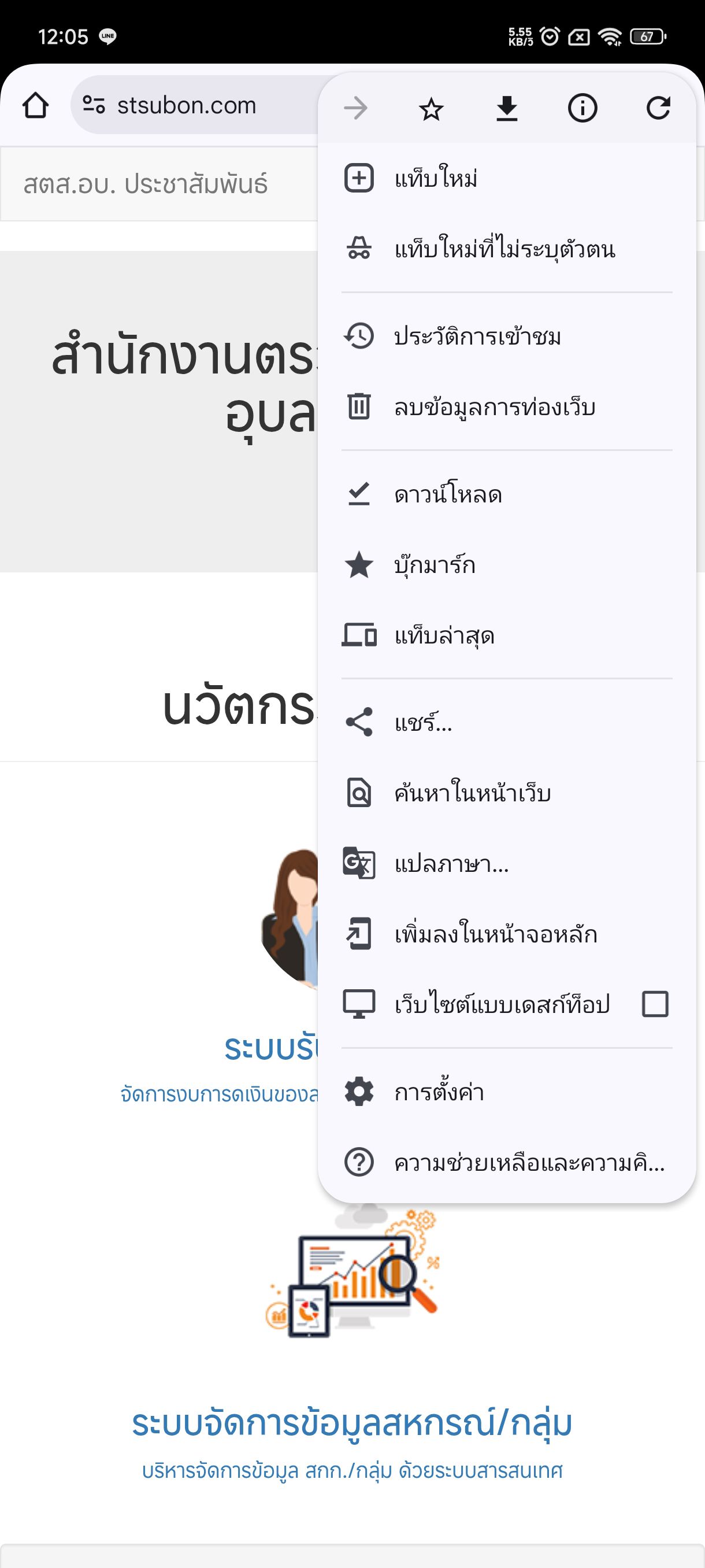The height and width of the screenshot is (1568, 705).
Task: Open a new incognito tab
Action: pos(504,249)
